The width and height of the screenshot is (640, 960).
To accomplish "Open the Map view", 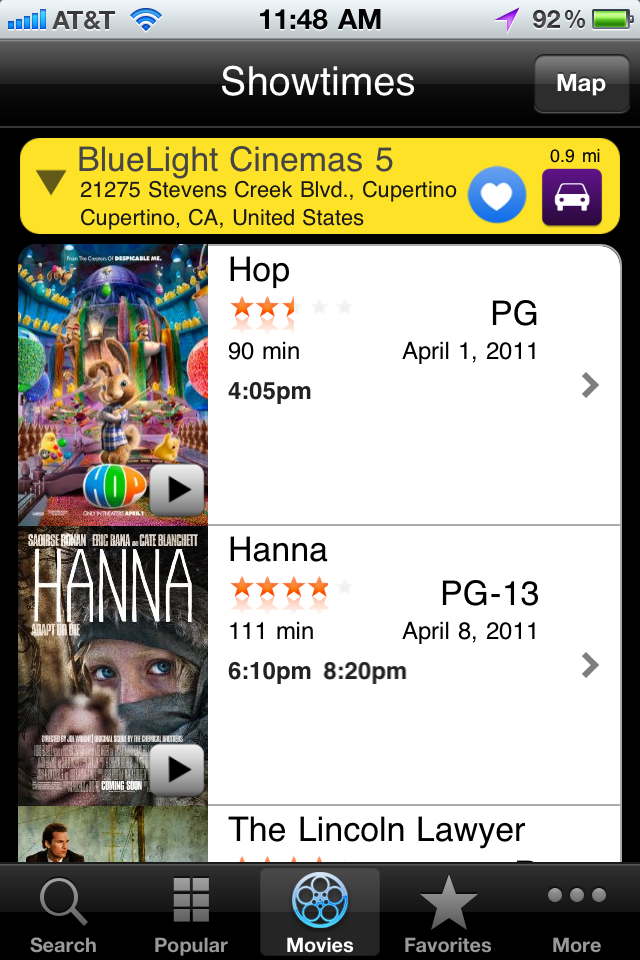I will [583, 83].
